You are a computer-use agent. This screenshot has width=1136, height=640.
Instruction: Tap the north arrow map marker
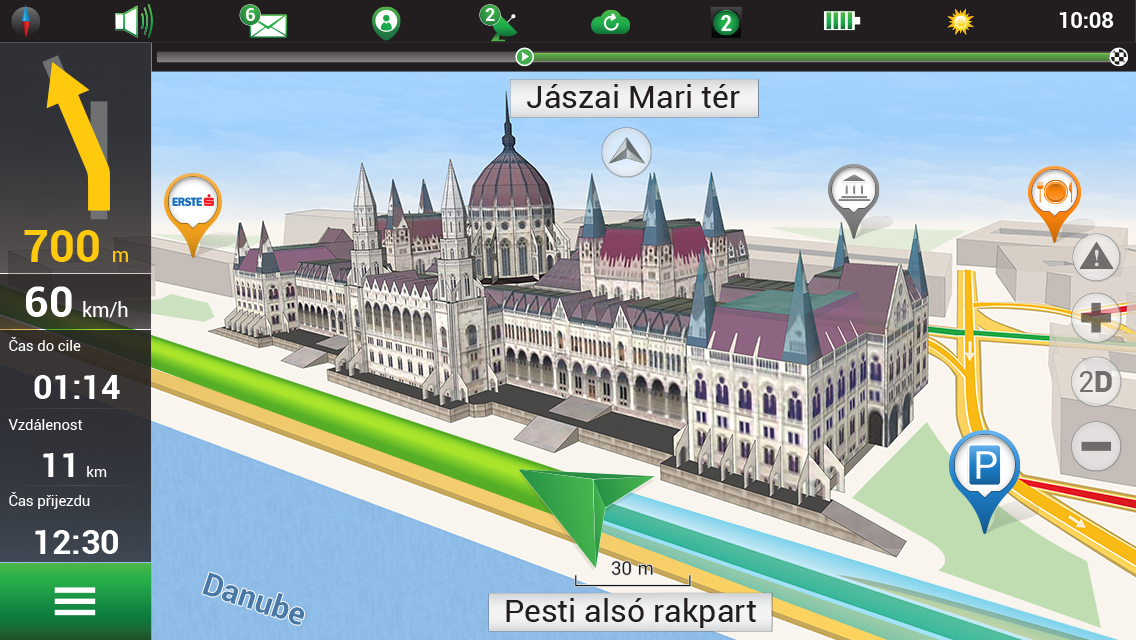tap(627, 153)
